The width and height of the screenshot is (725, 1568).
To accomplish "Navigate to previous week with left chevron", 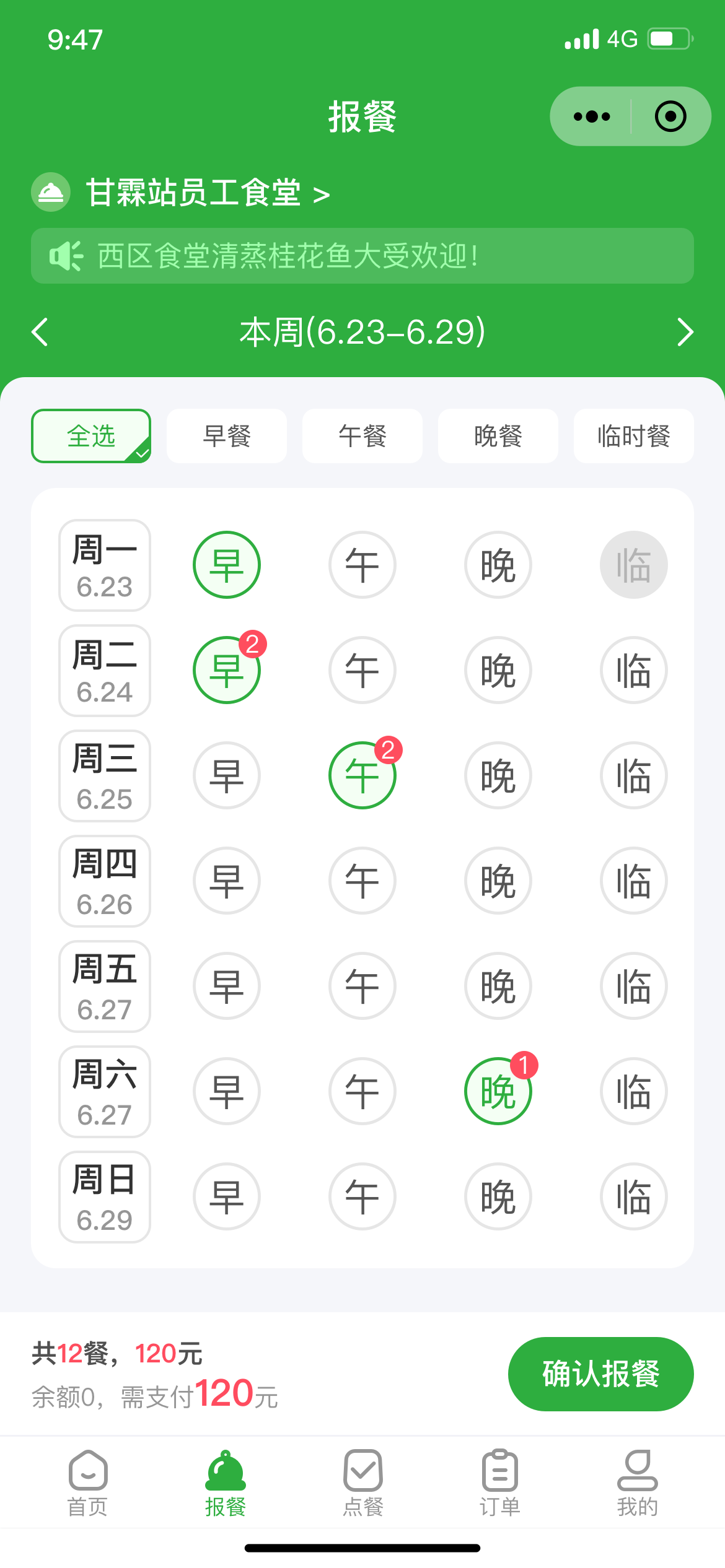I will (39, 332).
